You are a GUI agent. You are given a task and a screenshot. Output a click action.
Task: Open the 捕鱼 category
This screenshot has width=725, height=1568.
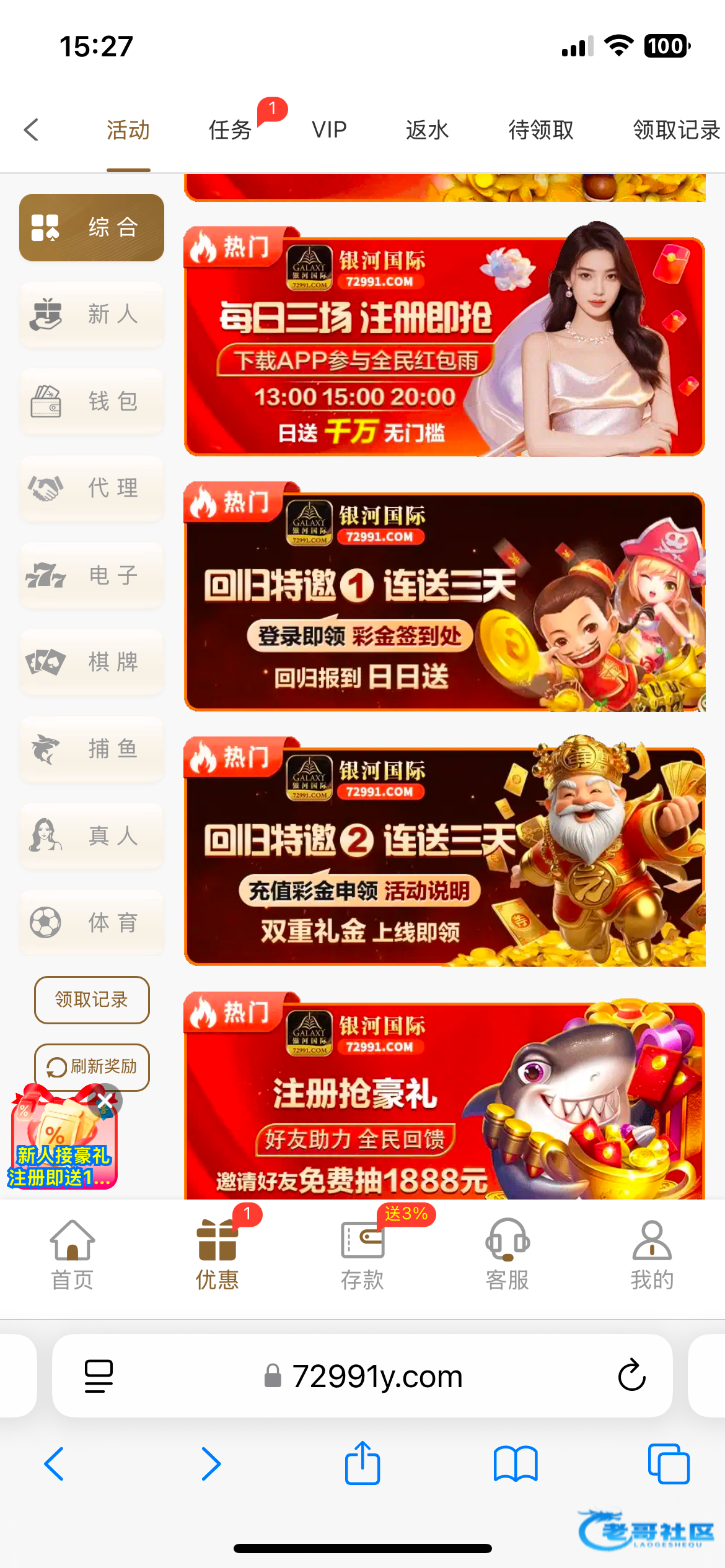(92, 749)
